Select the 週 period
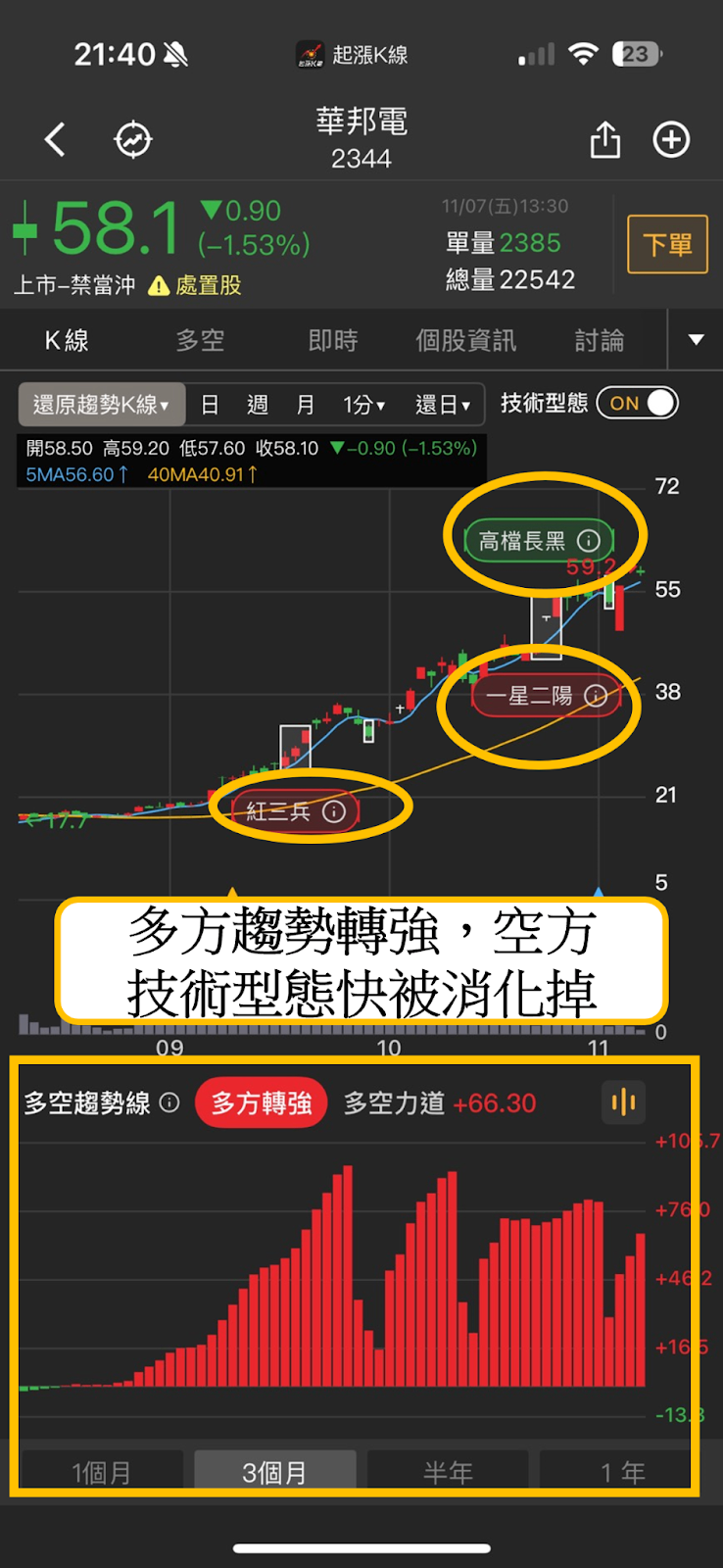Screen dimensions: 723x1568 tap(258, 405)
